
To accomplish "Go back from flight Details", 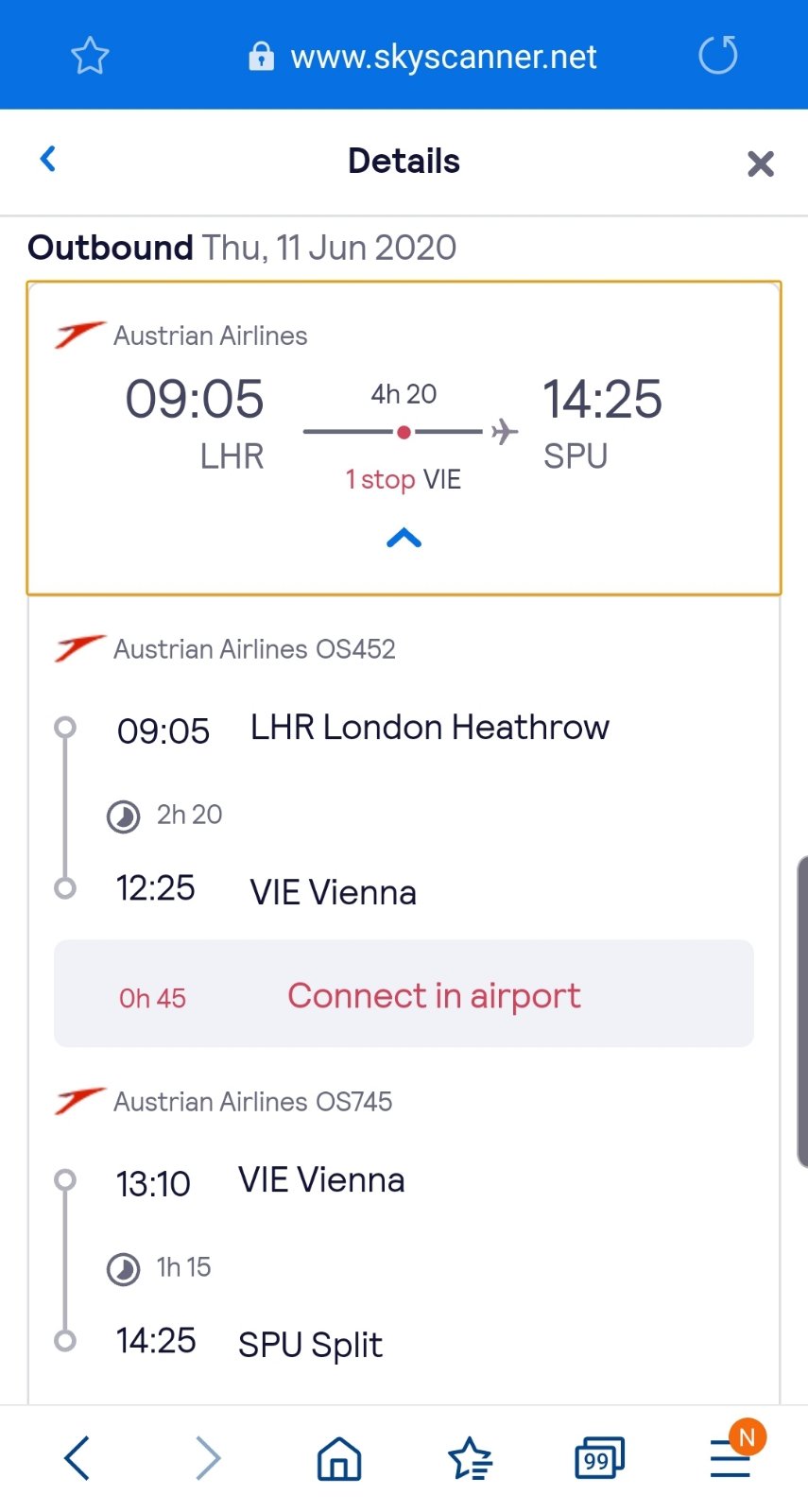I will click(48, 159).
